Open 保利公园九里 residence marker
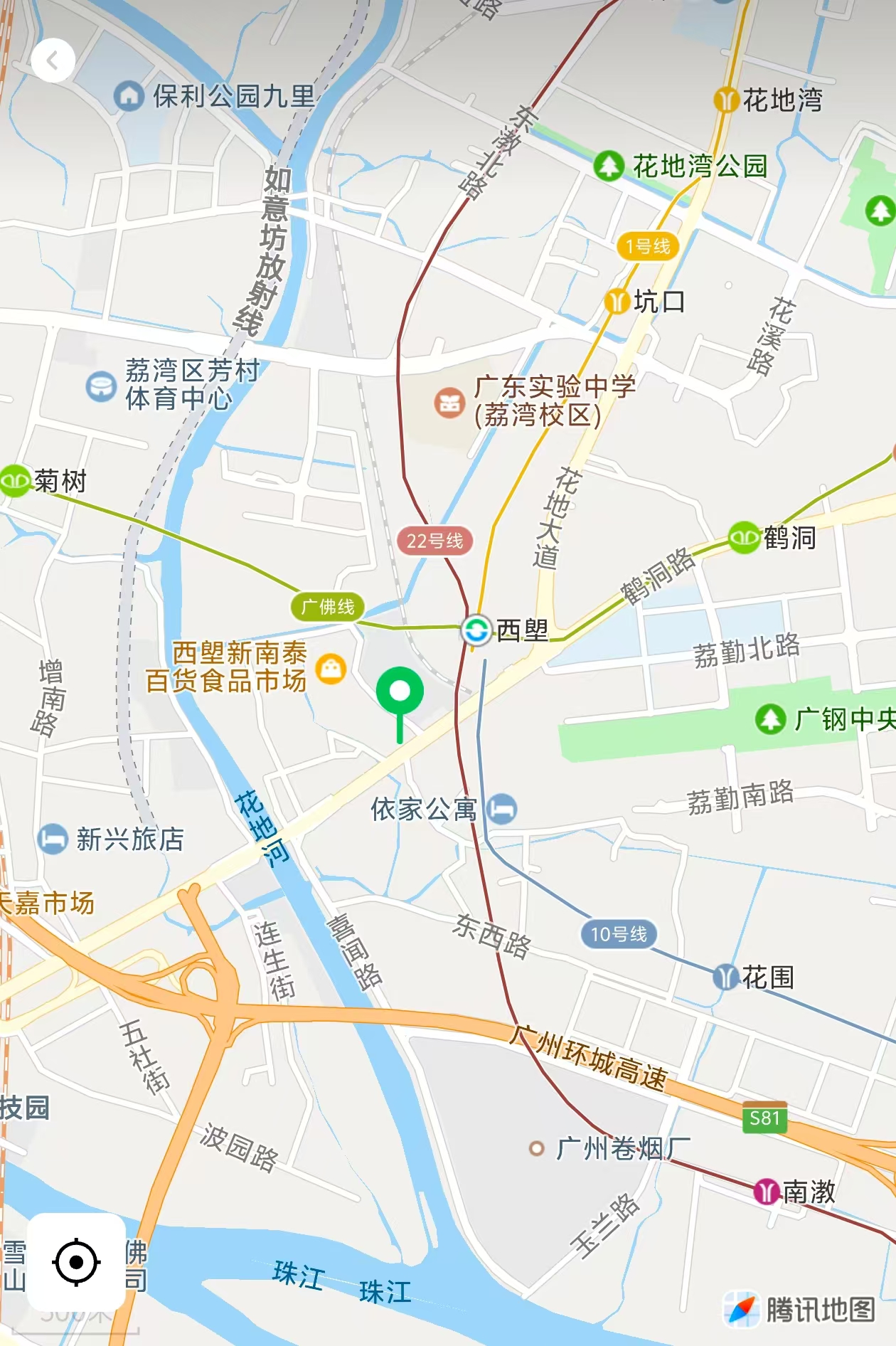The image size is (896, 1346). [x=129, y=95]
